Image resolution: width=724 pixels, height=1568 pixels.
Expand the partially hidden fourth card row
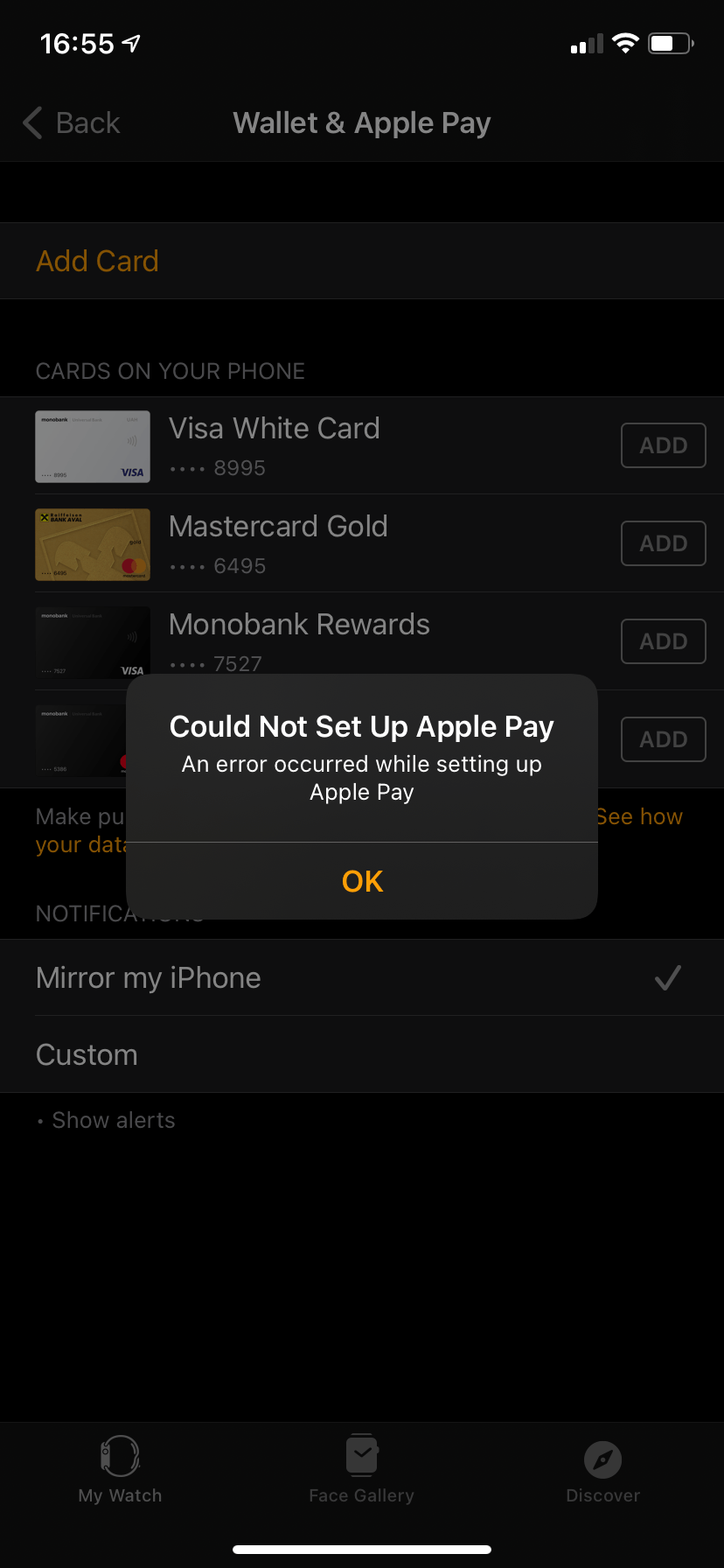(x=92, y=739)
